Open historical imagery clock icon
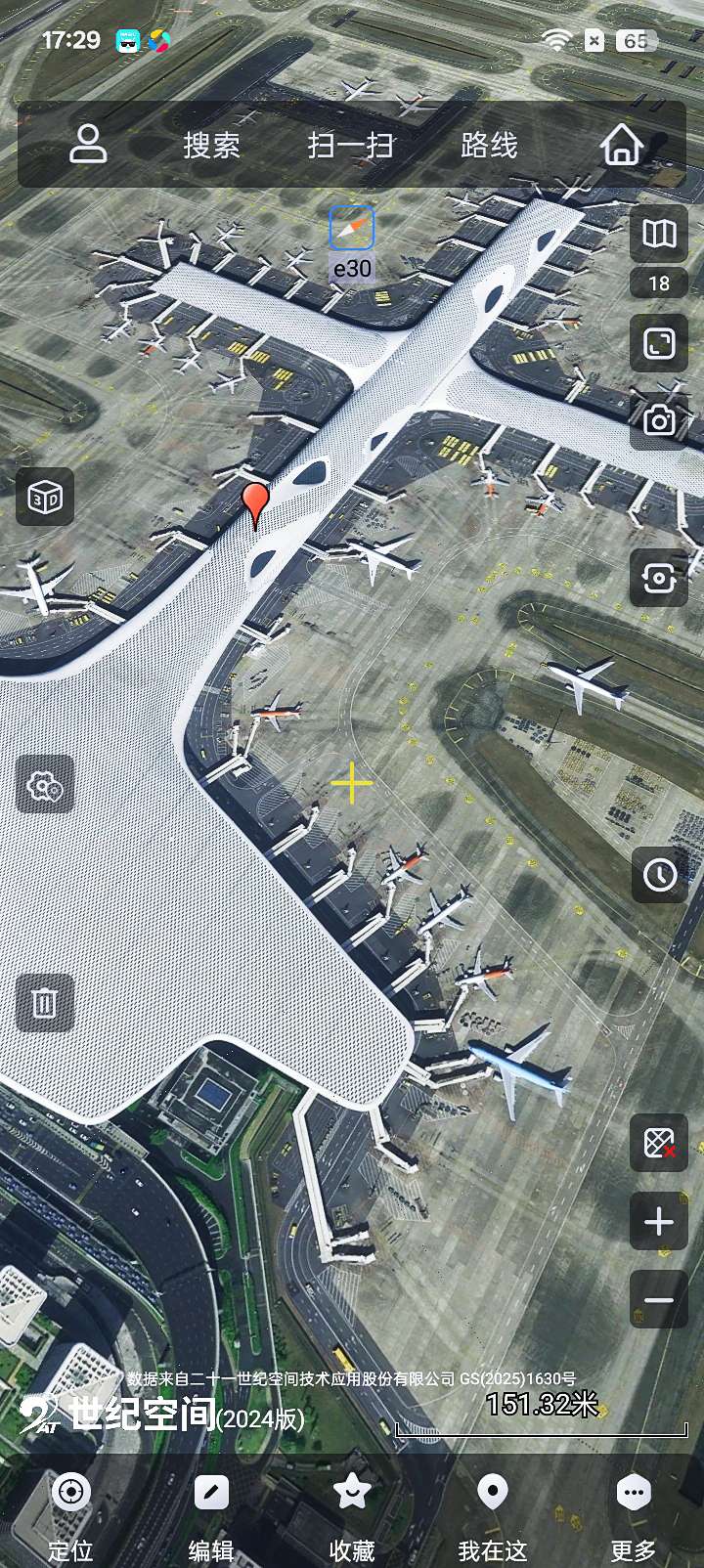Image resolution: width=704 pixels, height=1568 pixels. pyautogui.click(x=659, y=874)
